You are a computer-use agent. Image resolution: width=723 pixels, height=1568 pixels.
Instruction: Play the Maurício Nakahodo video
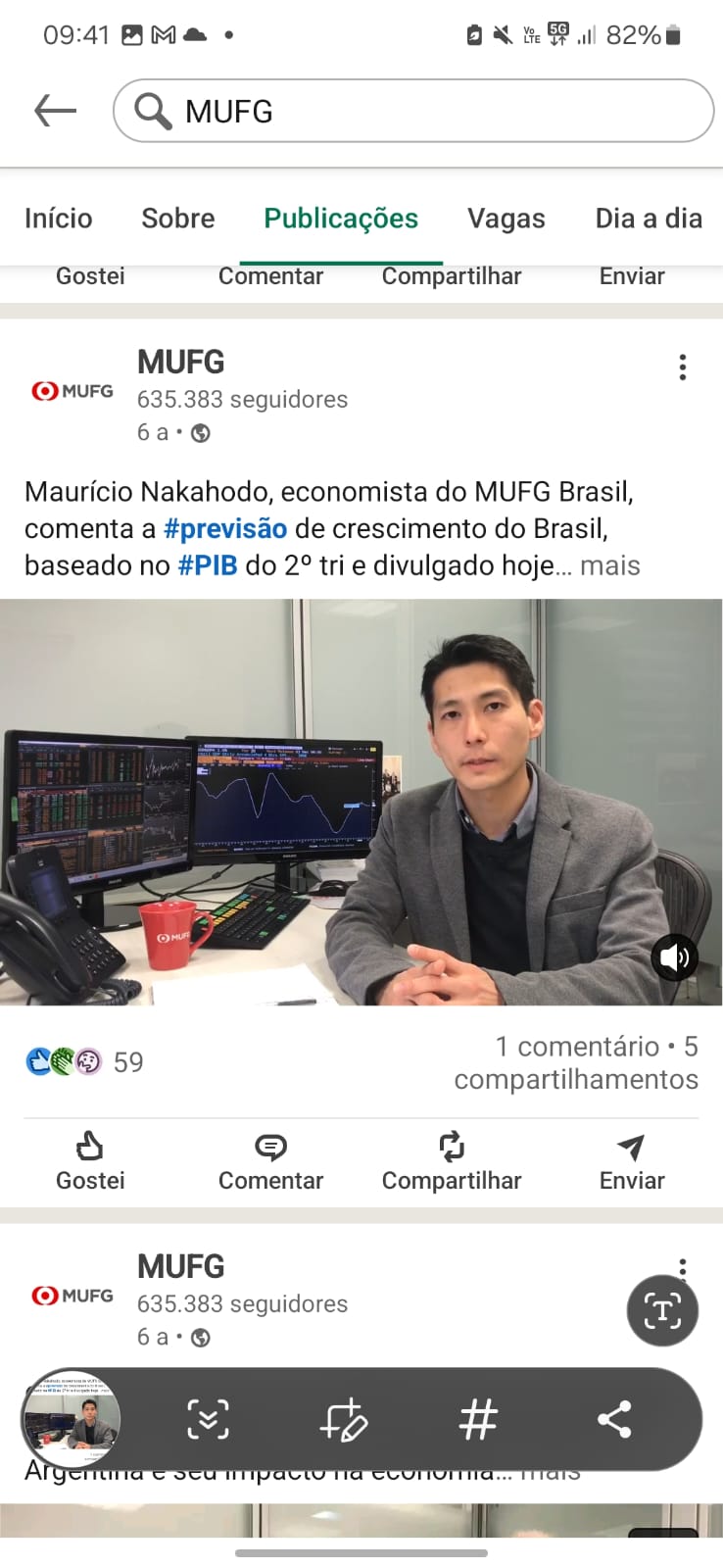(361, 802)
